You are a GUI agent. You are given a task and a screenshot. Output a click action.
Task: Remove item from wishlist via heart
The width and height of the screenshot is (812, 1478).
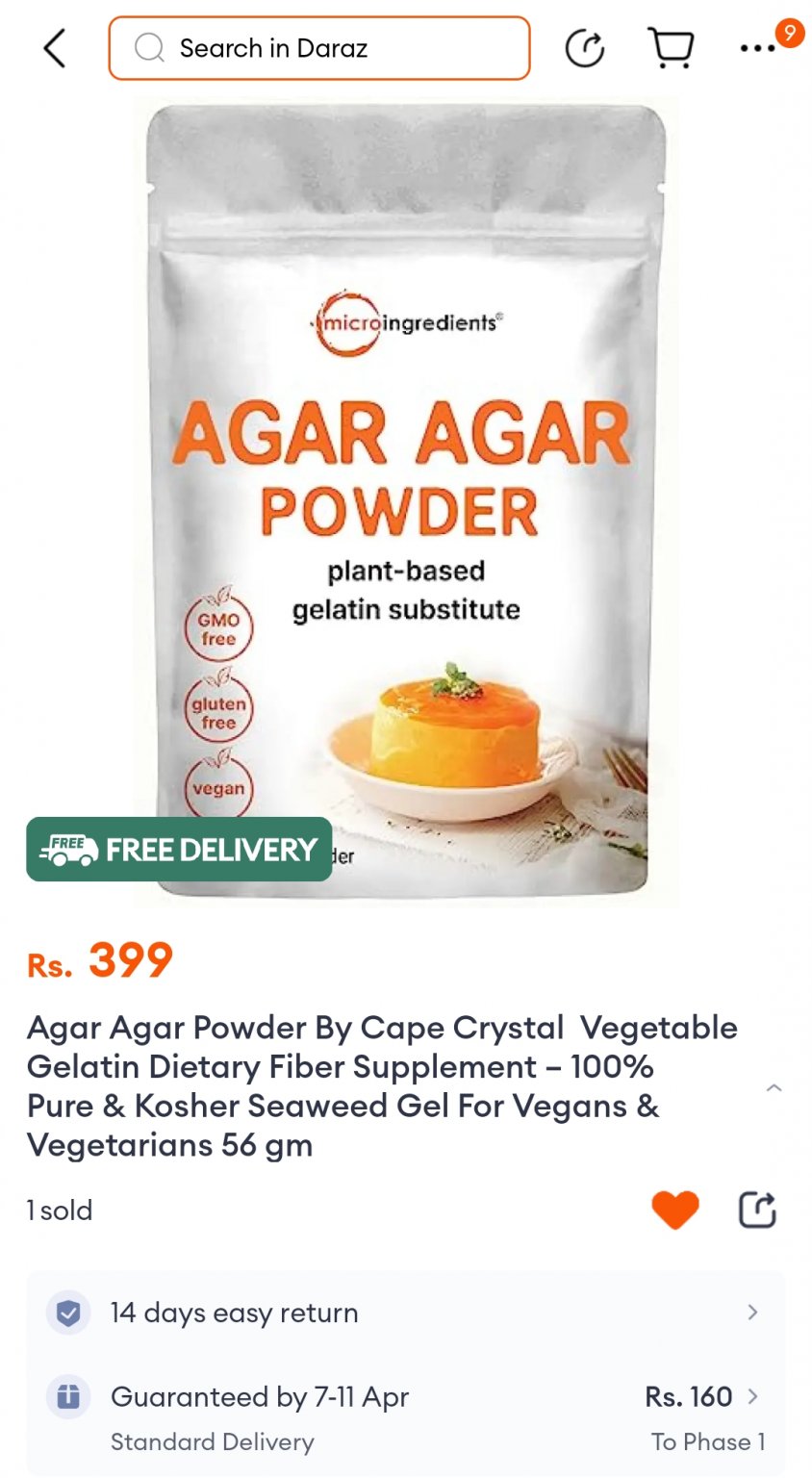[x=675, y=1210]
